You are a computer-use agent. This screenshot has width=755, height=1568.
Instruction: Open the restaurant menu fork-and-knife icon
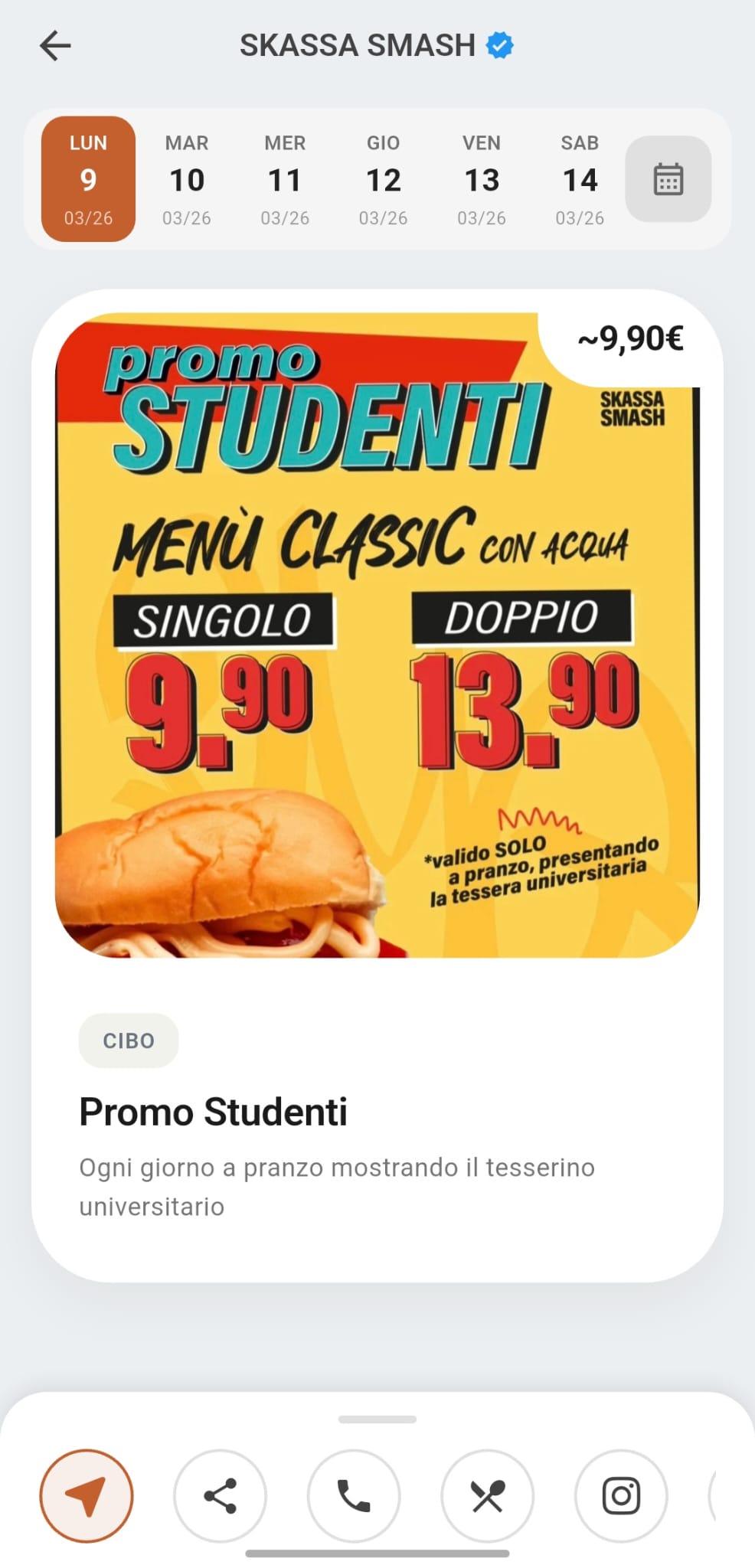click(487, 1495)
